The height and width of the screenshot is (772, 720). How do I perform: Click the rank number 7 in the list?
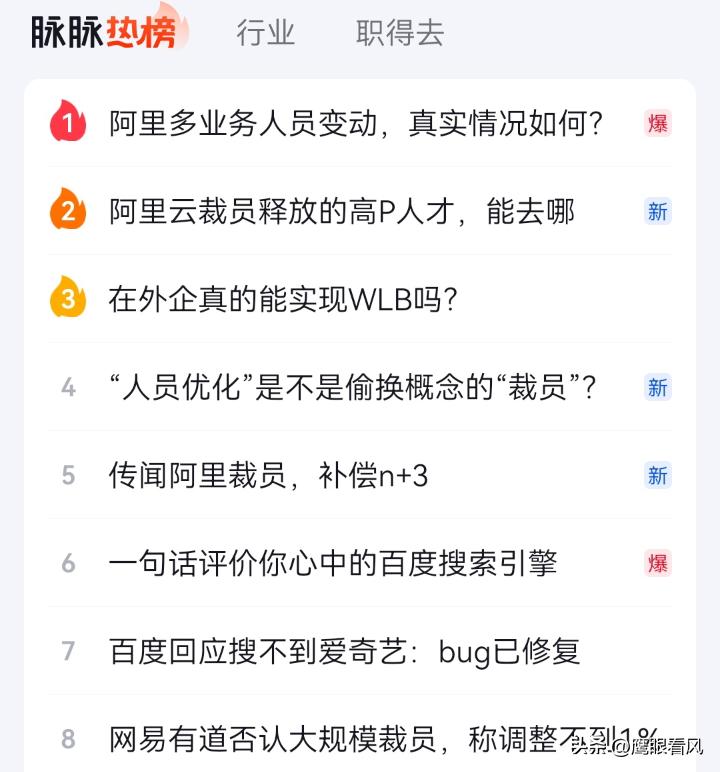(68, 651)
